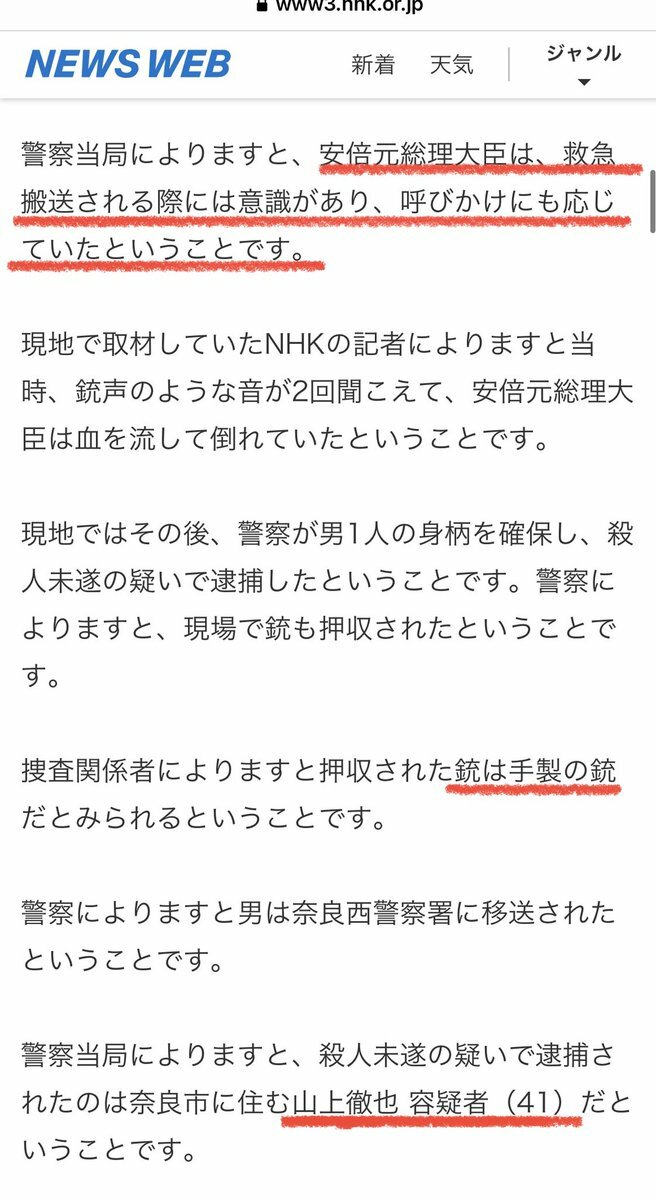This screenshot has height=1200, width=656.
Task: Open the NEWS WEB home logo
Action: [x=128, y=65]
